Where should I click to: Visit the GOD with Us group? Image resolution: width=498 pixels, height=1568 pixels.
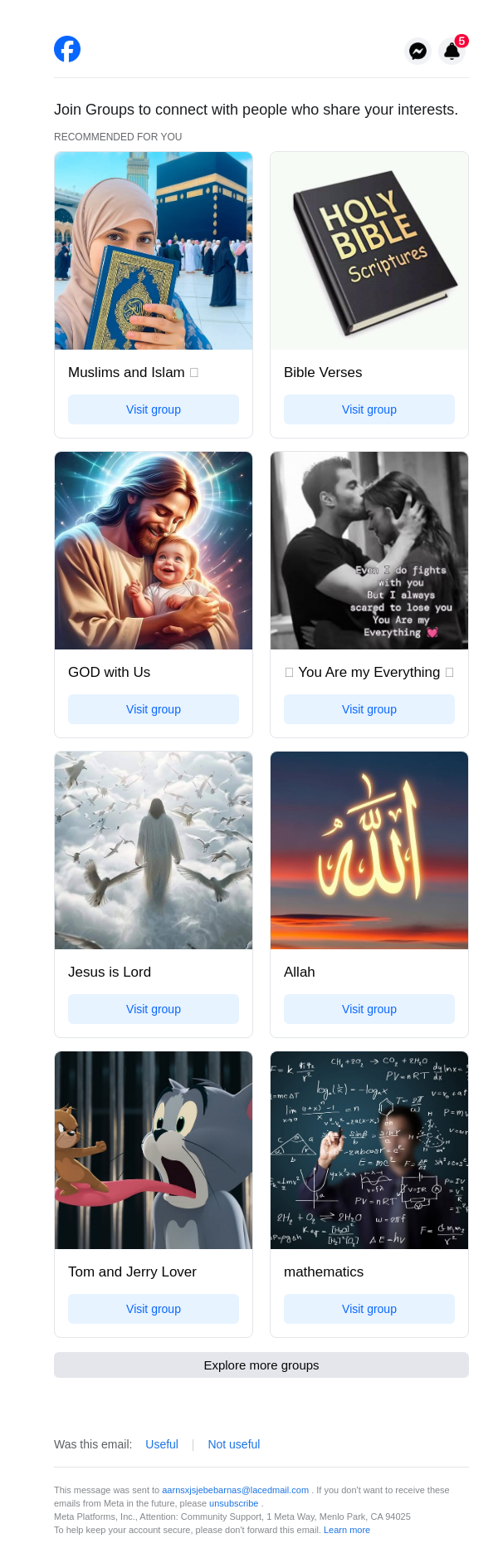[x=154, y=709]
